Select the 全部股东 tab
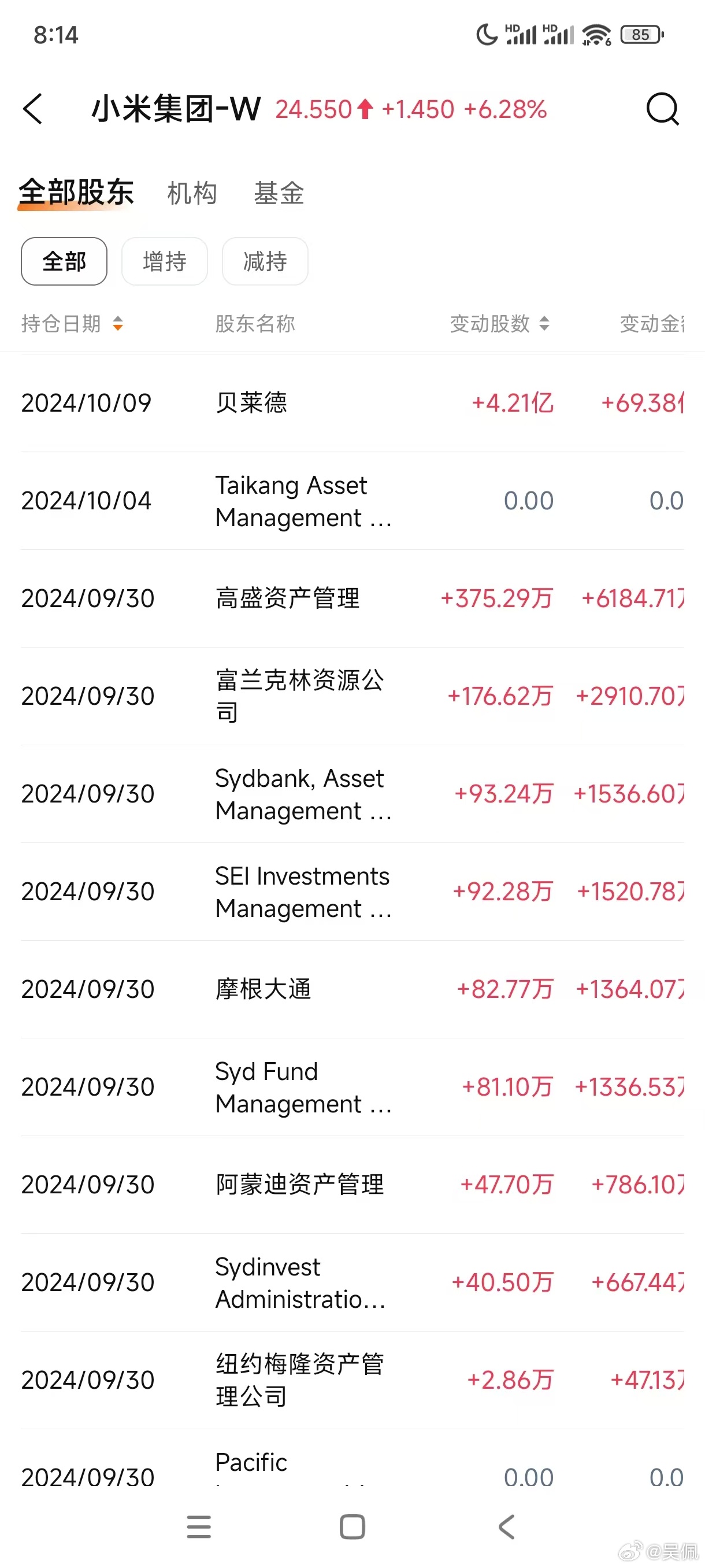Viewport: 705px width, 1568px height. (76, 193)
